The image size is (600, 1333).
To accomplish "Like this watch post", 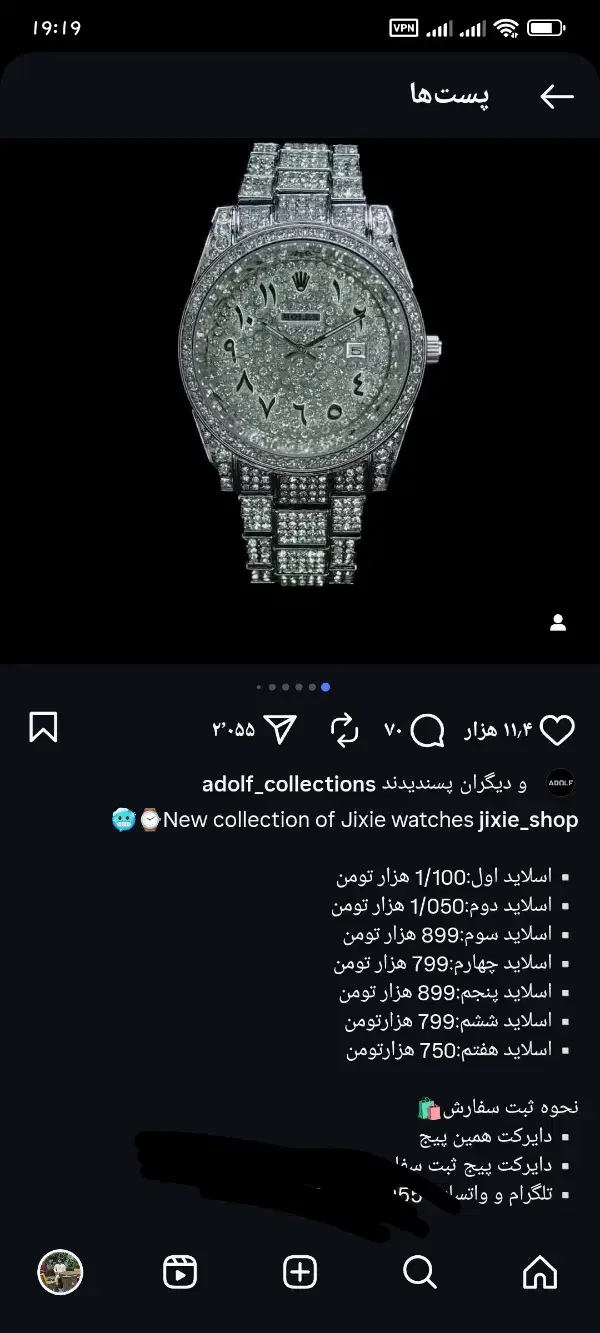I will 557,731.
